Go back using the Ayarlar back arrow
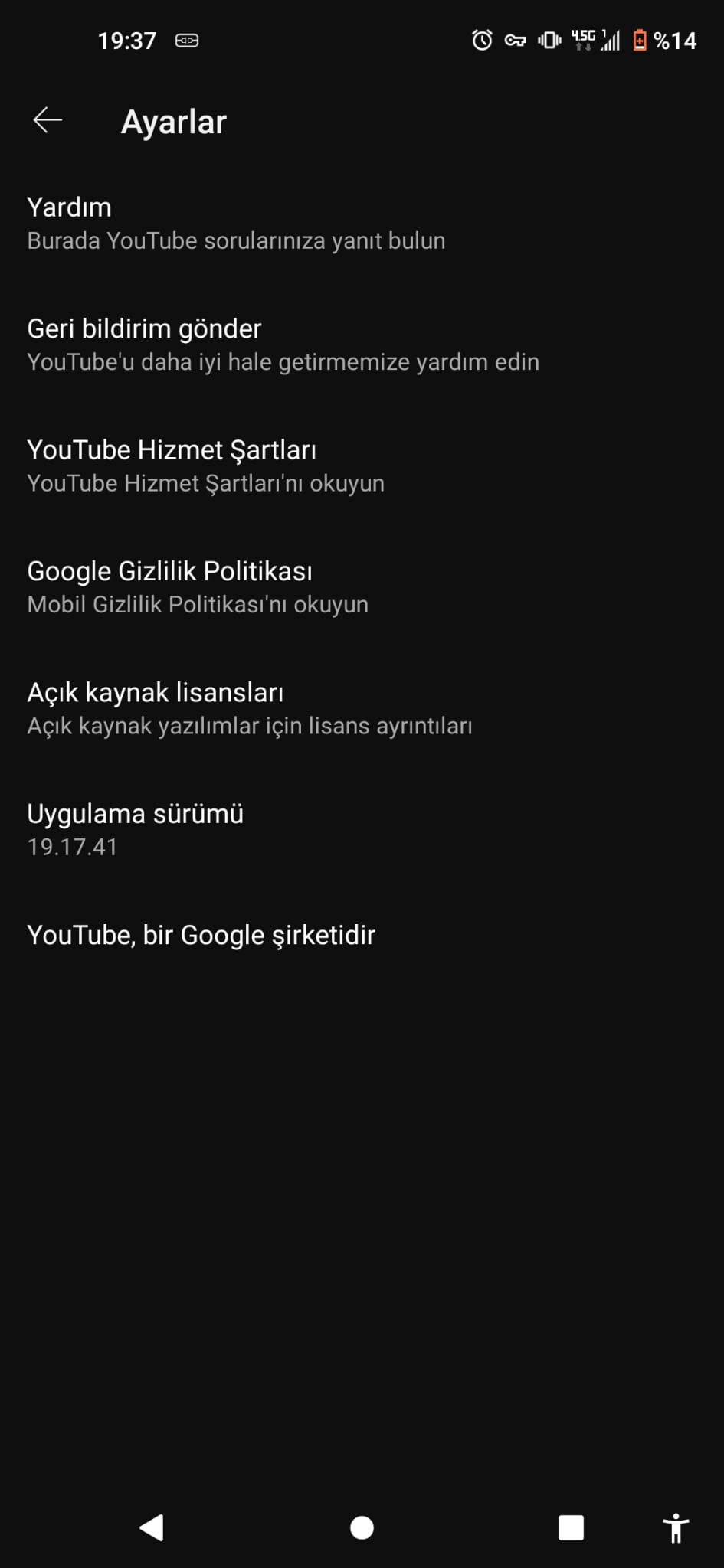The image size is (724, 1568). [x=48, y=121]
